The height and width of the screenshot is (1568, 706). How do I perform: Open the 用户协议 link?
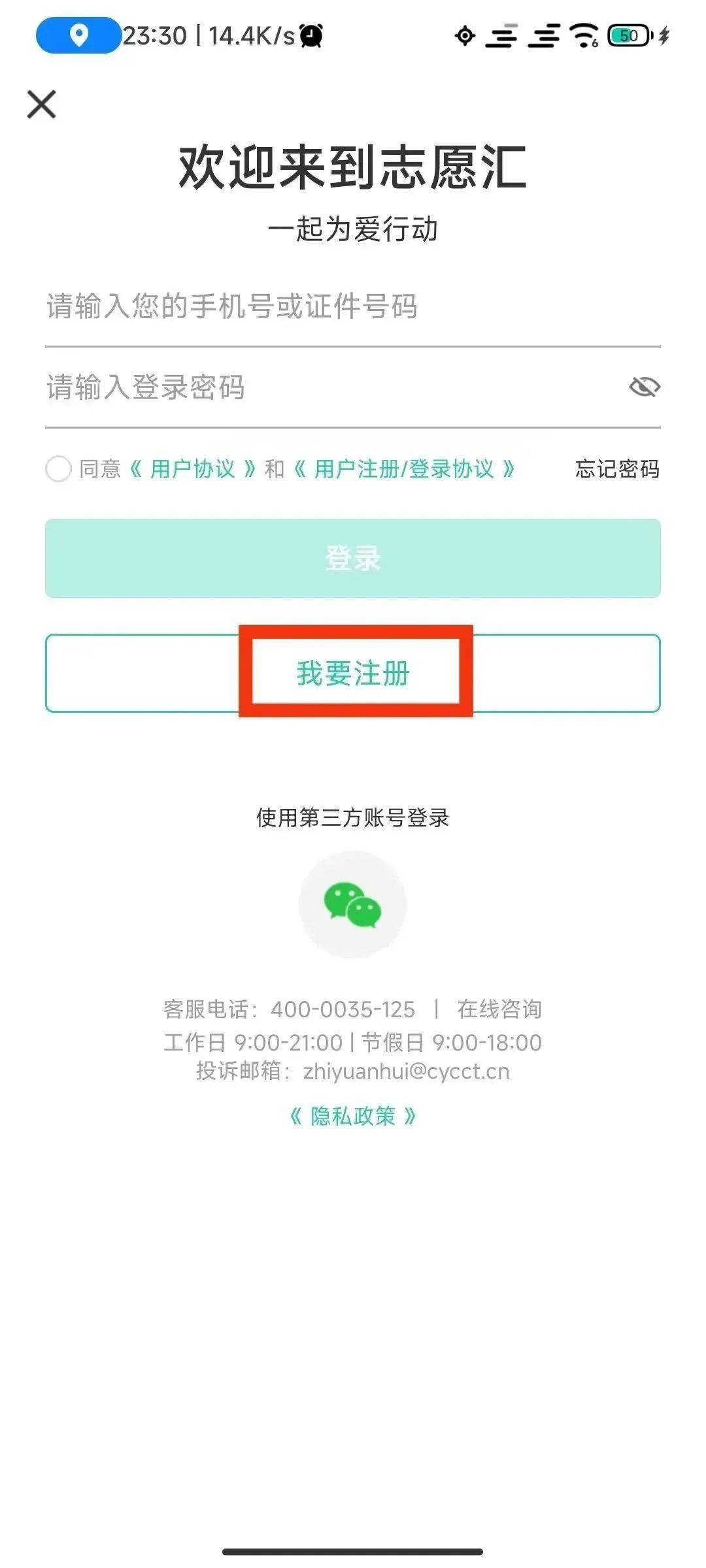click(192, 469)
